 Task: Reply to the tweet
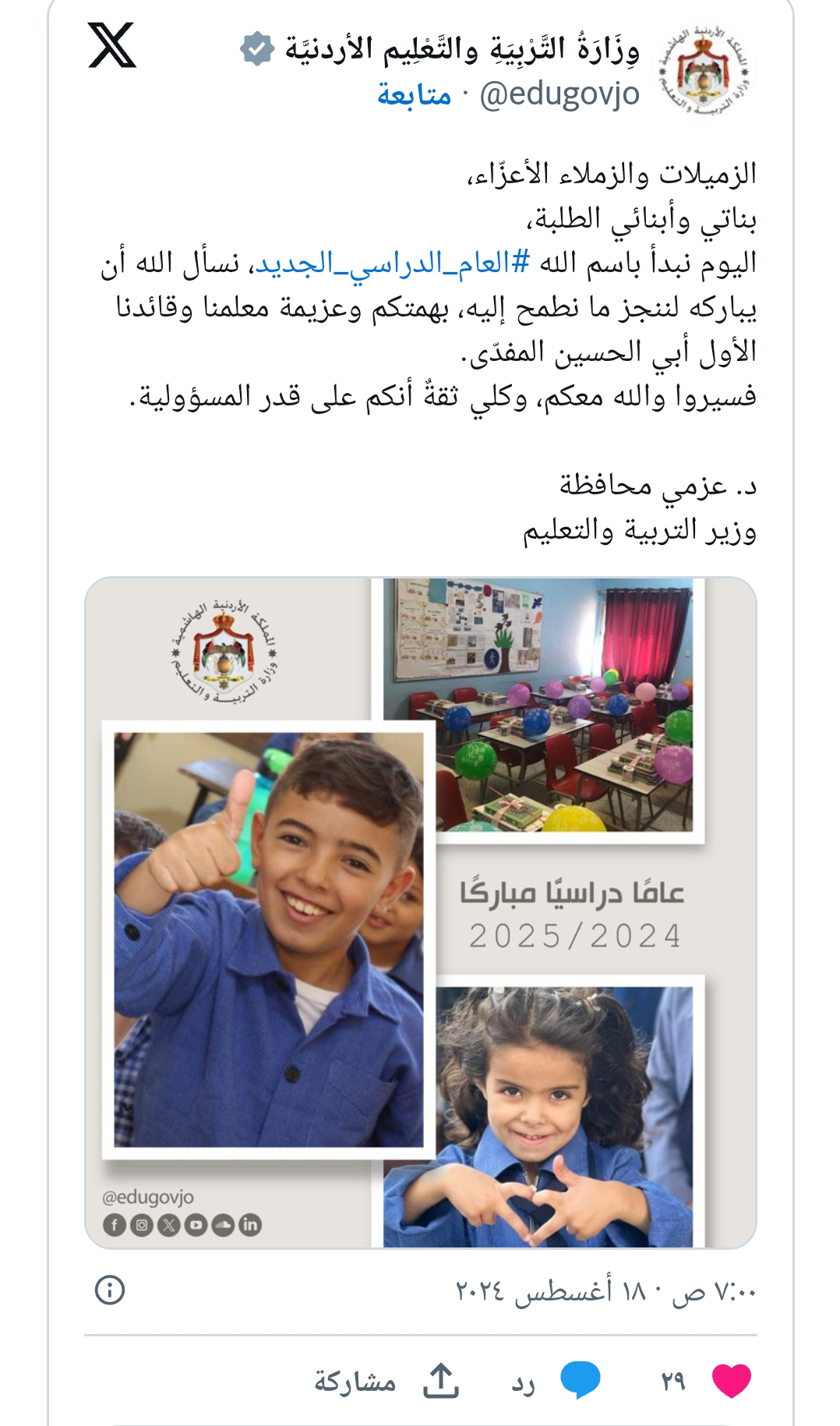tap(579, 1382)
